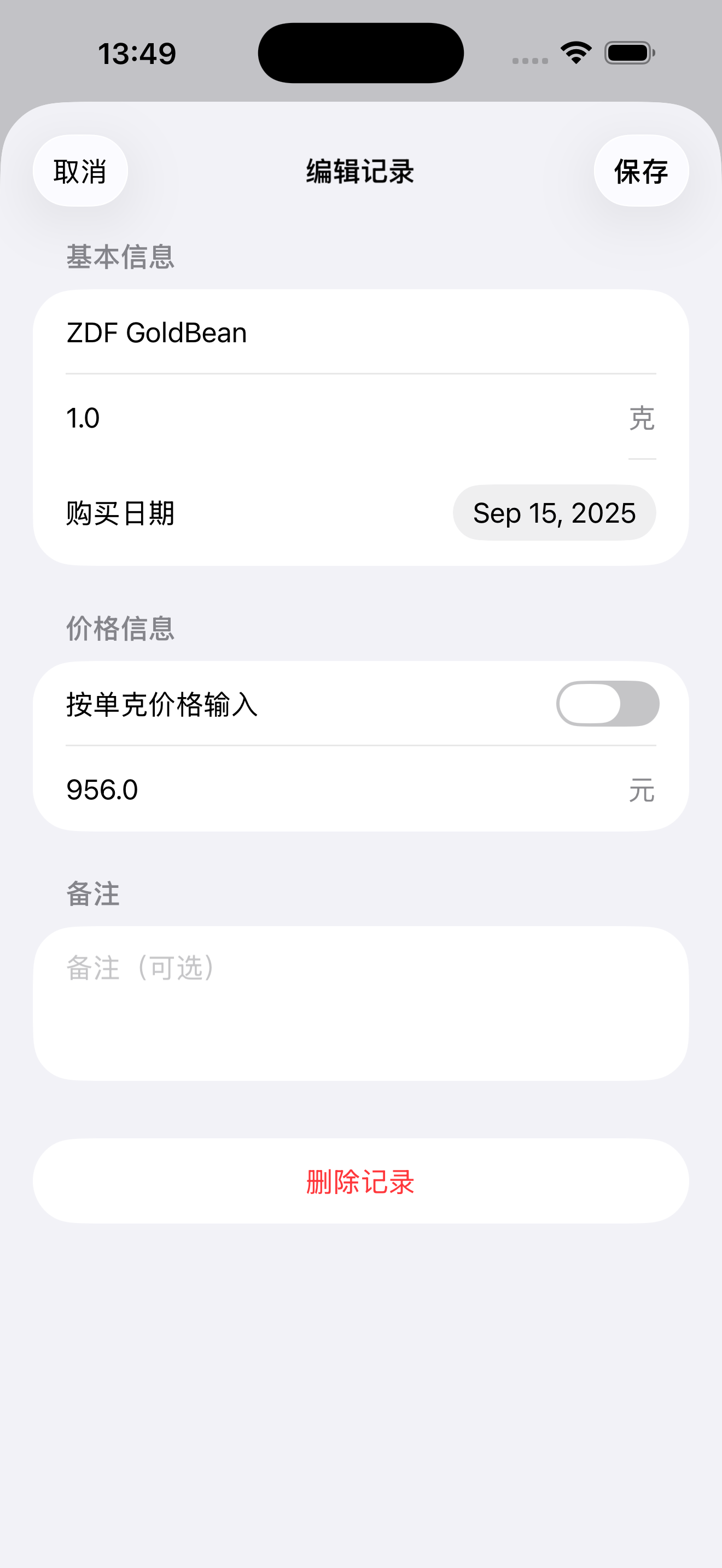Tap the Wi-Fi status icon
This screenshot has width=722, height=1568.
pyautogui.click(x=575, y=53)
